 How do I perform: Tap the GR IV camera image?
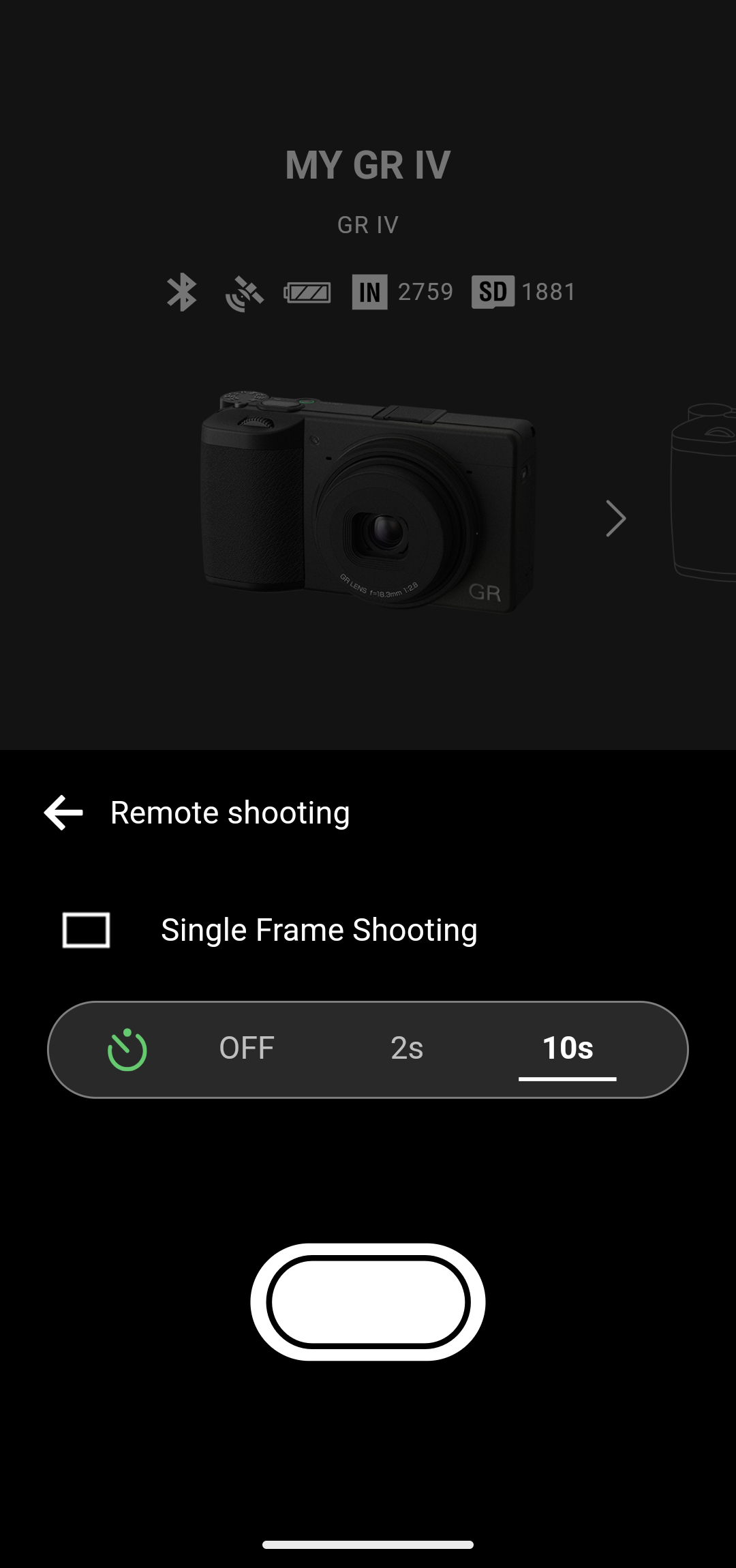tap(368, 504)
